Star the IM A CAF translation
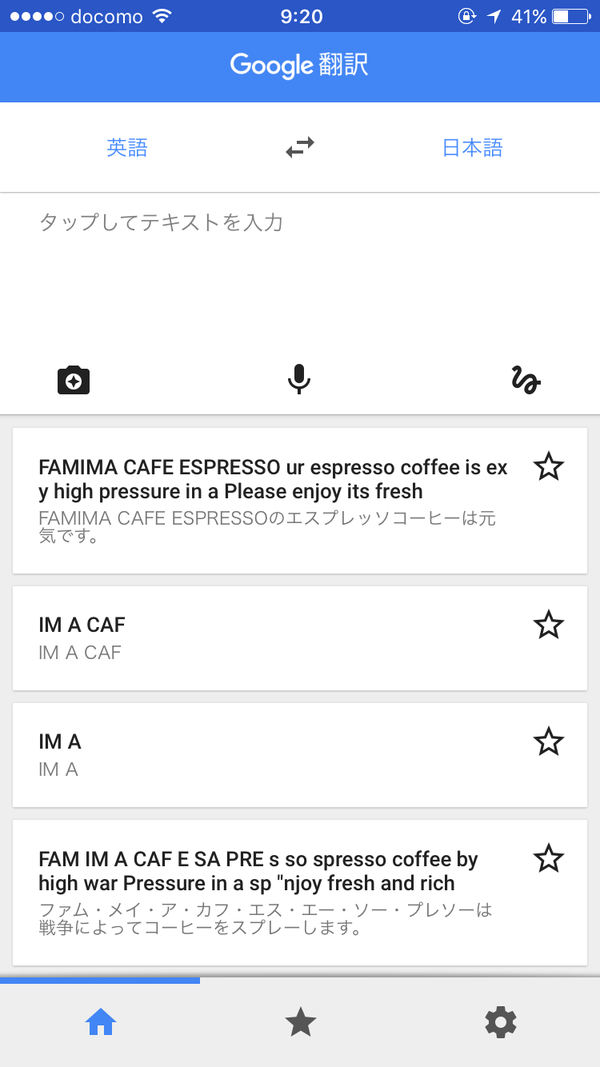Viewport: 600px width, 1067px height. (548, 625)
